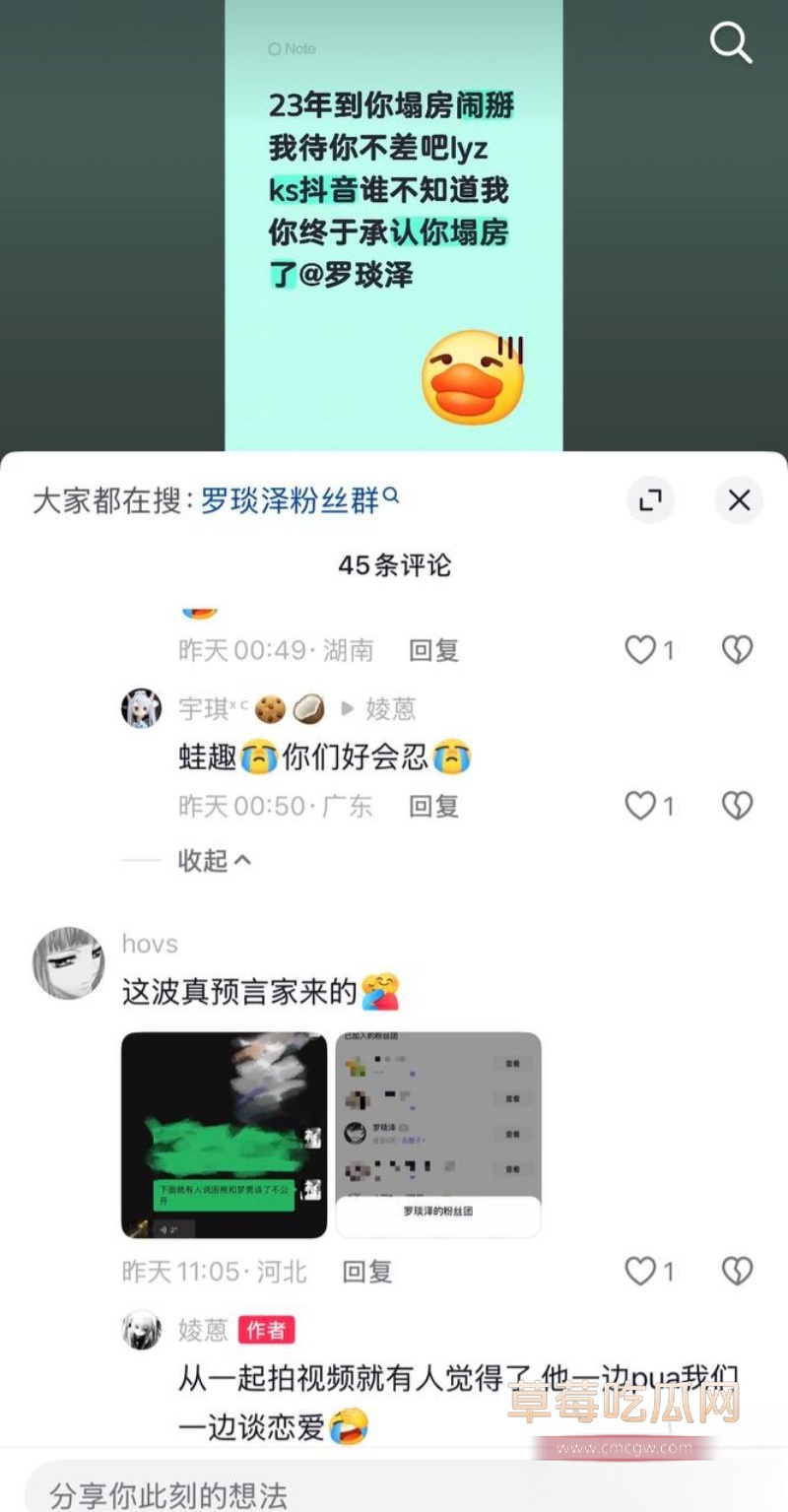Toggle like on the topmost comment

coord(638,649)
